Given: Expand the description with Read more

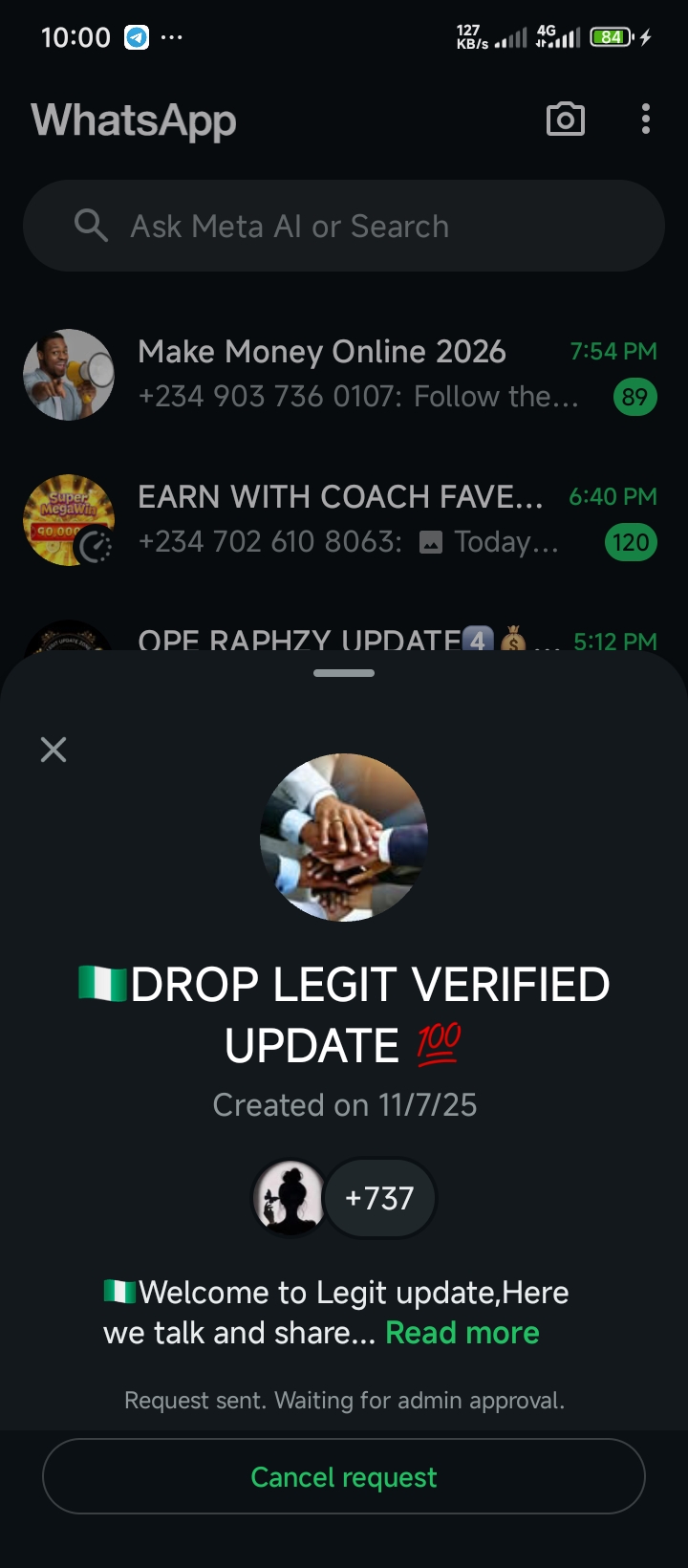Looking at the screenshot, I should (x=462, y=1333).
